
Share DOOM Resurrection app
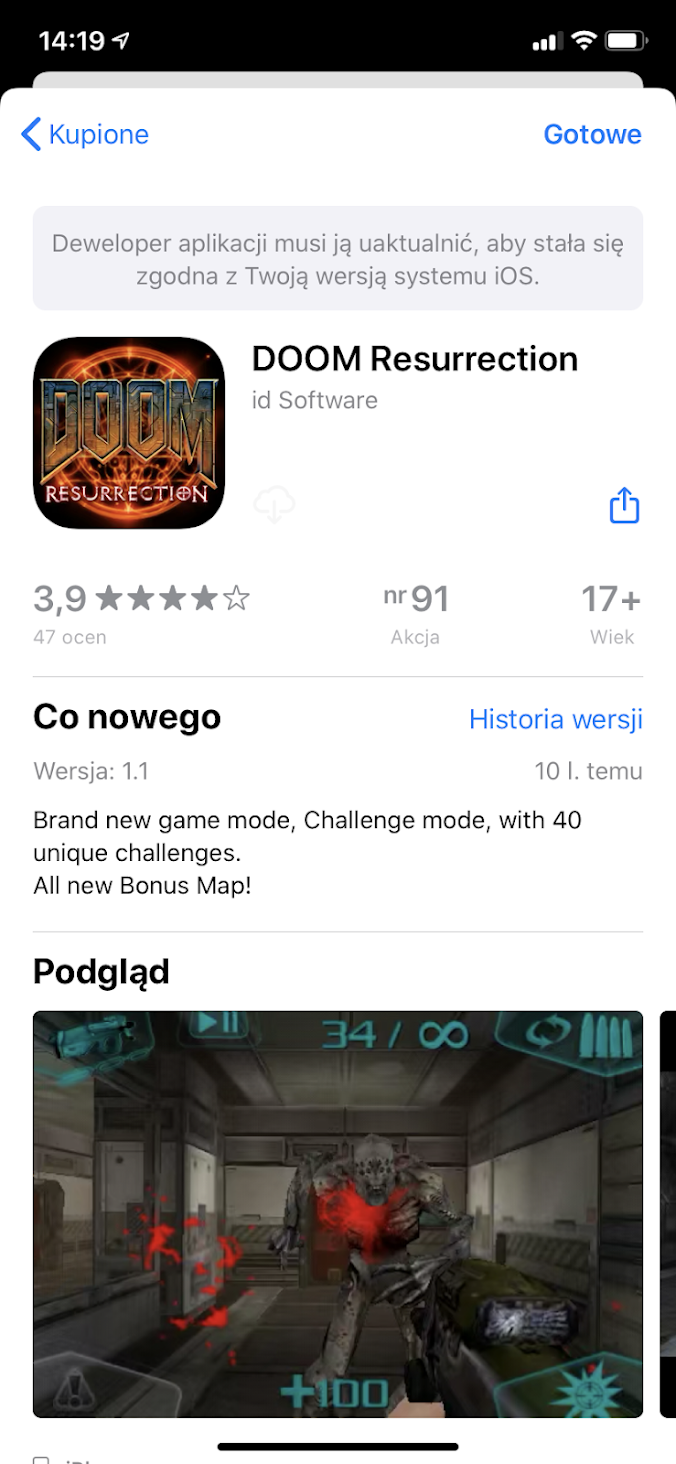point(624,505)
